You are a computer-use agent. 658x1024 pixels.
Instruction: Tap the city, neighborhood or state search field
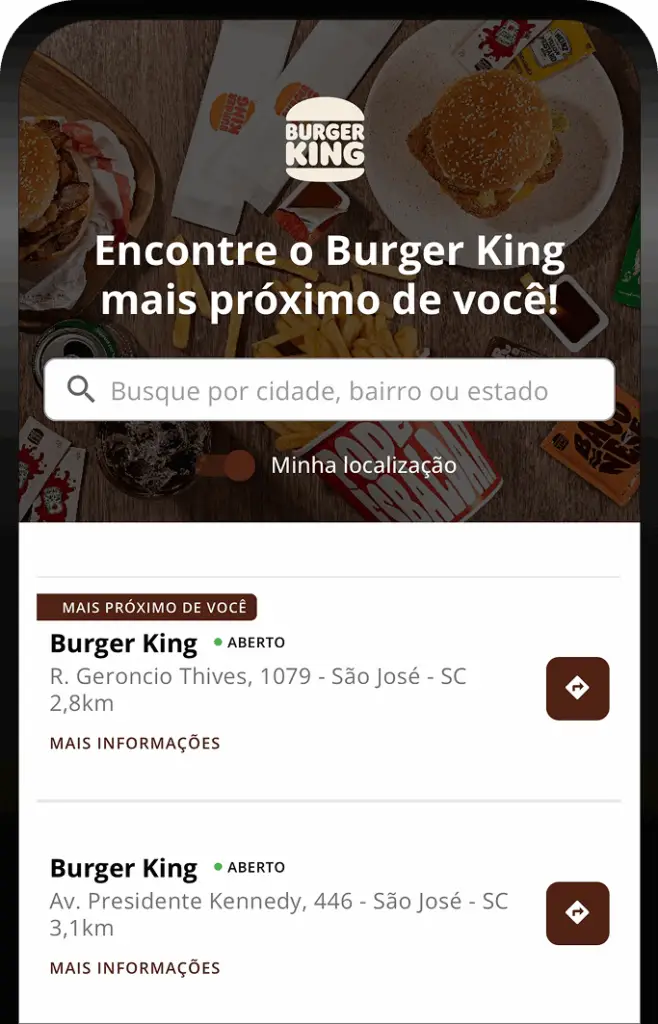(330, 390)
